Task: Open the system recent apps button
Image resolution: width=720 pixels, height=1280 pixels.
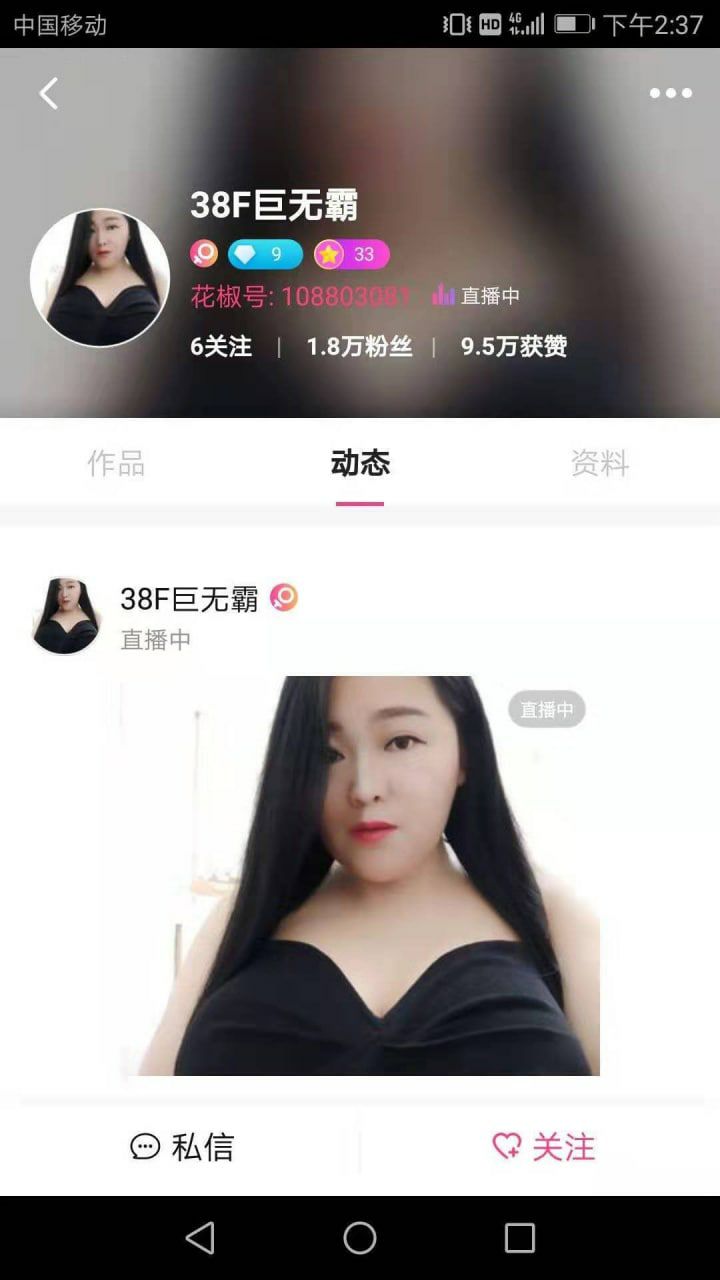Action: tap(519, 1238)
